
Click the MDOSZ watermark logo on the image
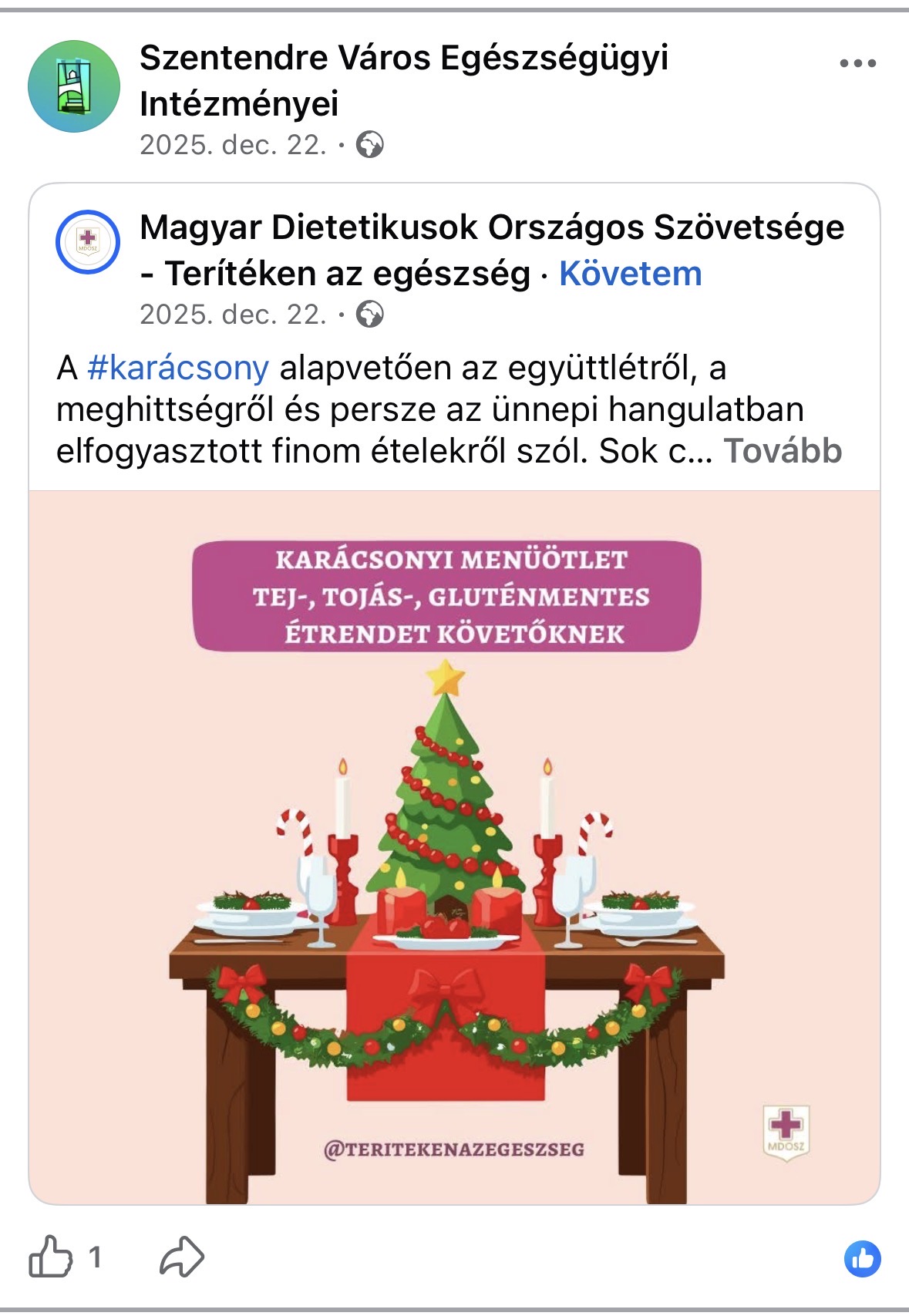pyautogui.click(x=786, y=1133)
